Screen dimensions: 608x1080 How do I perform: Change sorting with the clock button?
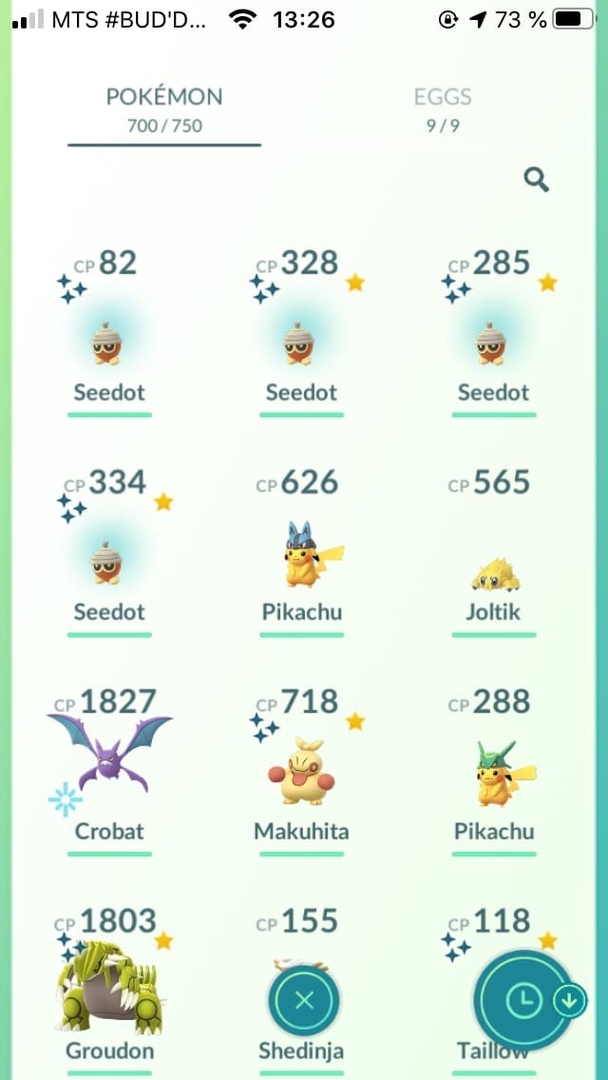point(523,999)
